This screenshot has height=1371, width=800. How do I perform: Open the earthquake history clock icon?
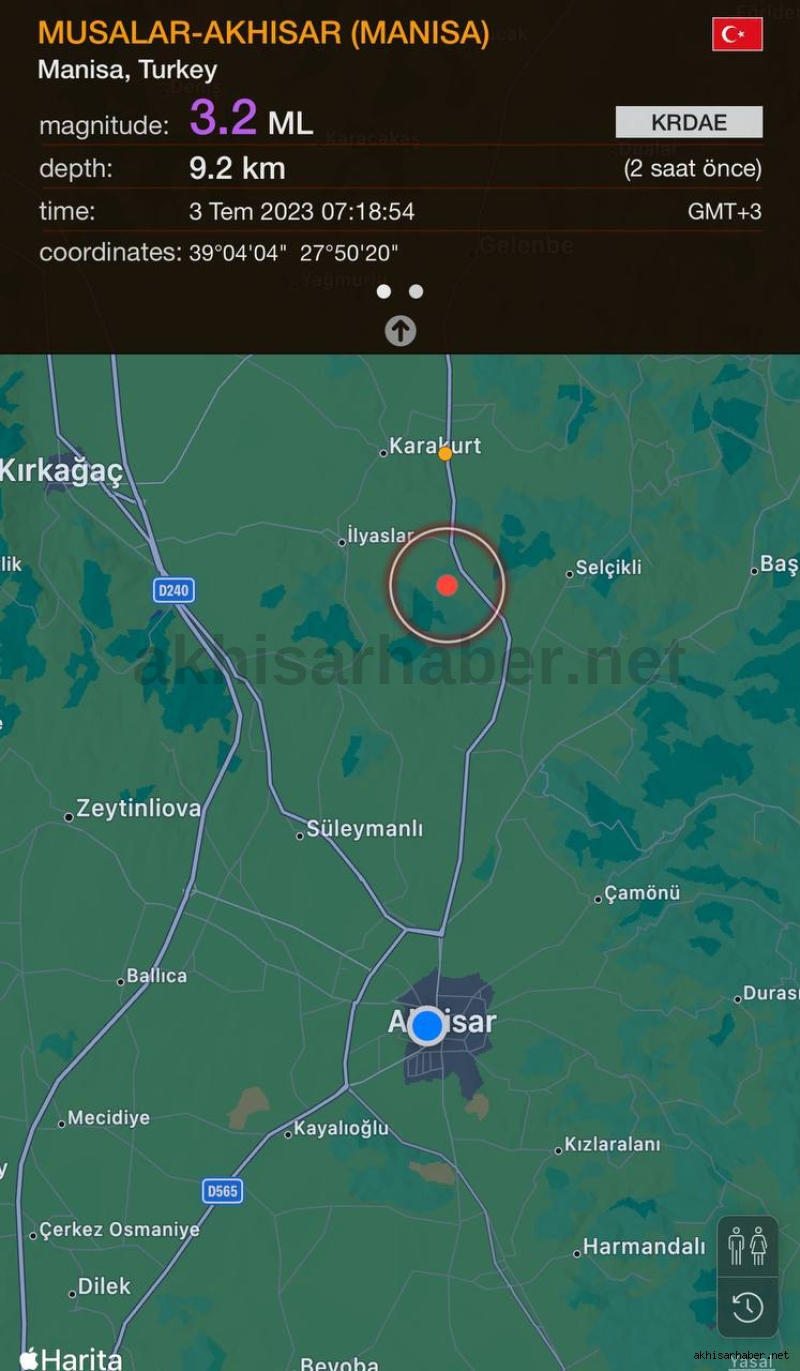tap(748, 1307)
